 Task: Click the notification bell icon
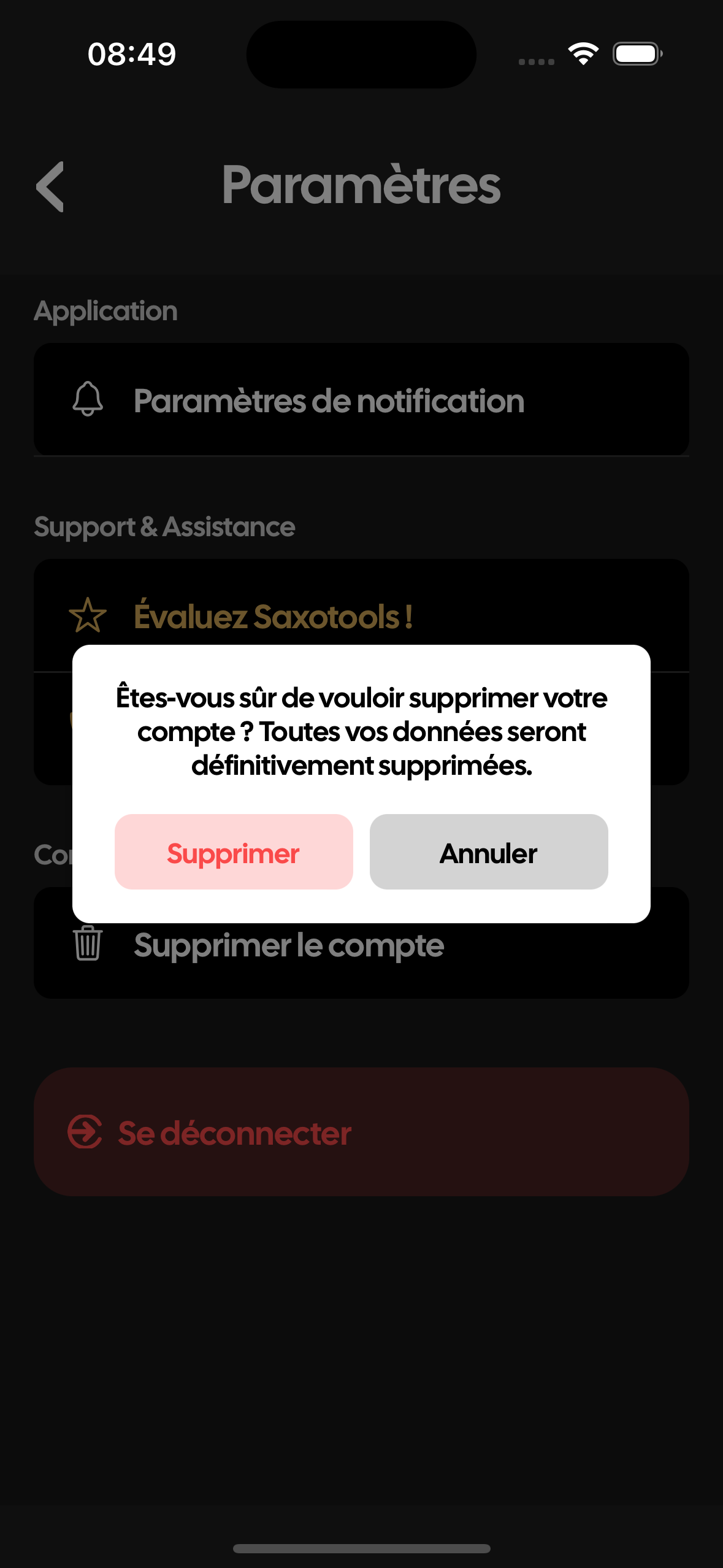[x=88, y=399]
